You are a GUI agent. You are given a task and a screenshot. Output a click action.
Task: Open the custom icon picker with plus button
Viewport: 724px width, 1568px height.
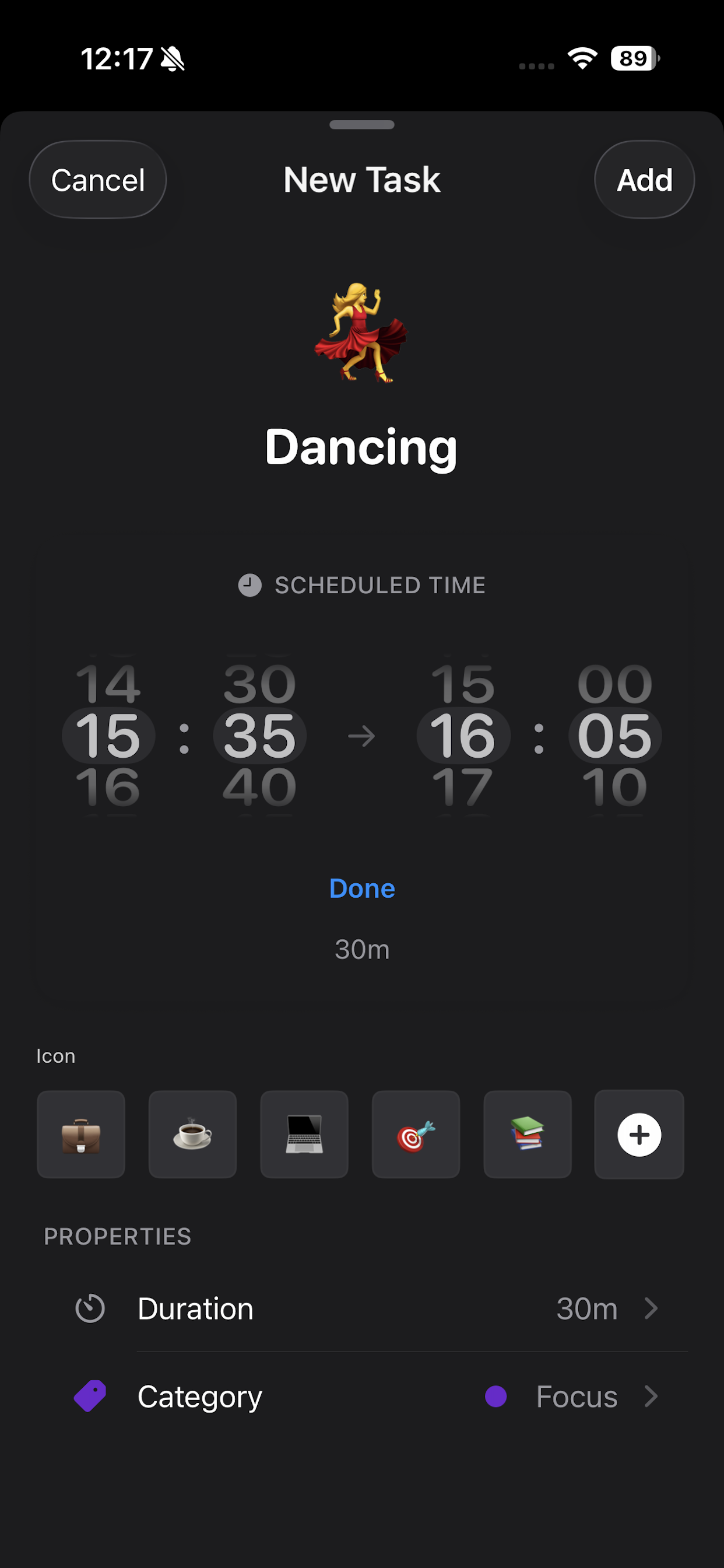[639, 1134]
